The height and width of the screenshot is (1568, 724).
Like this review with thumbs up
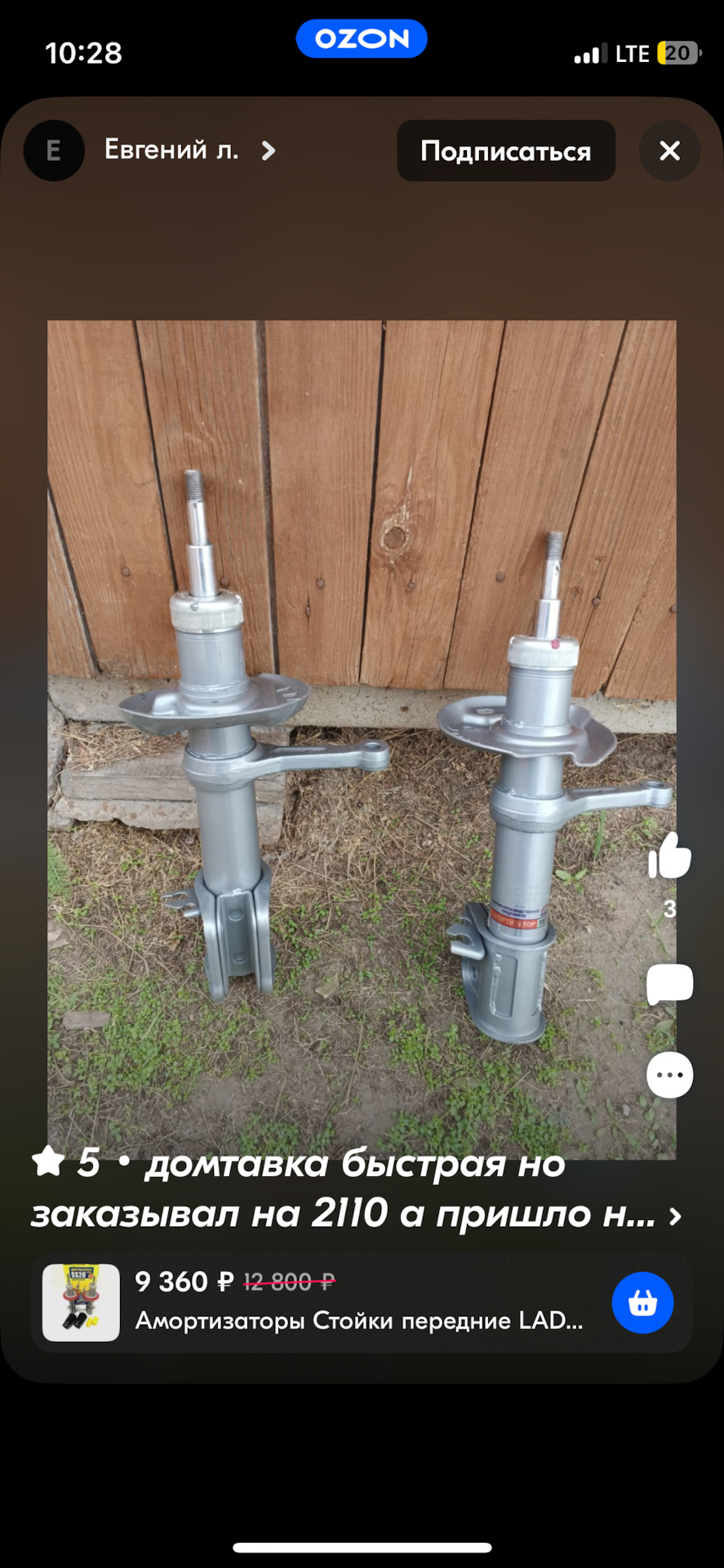point(669,857)
